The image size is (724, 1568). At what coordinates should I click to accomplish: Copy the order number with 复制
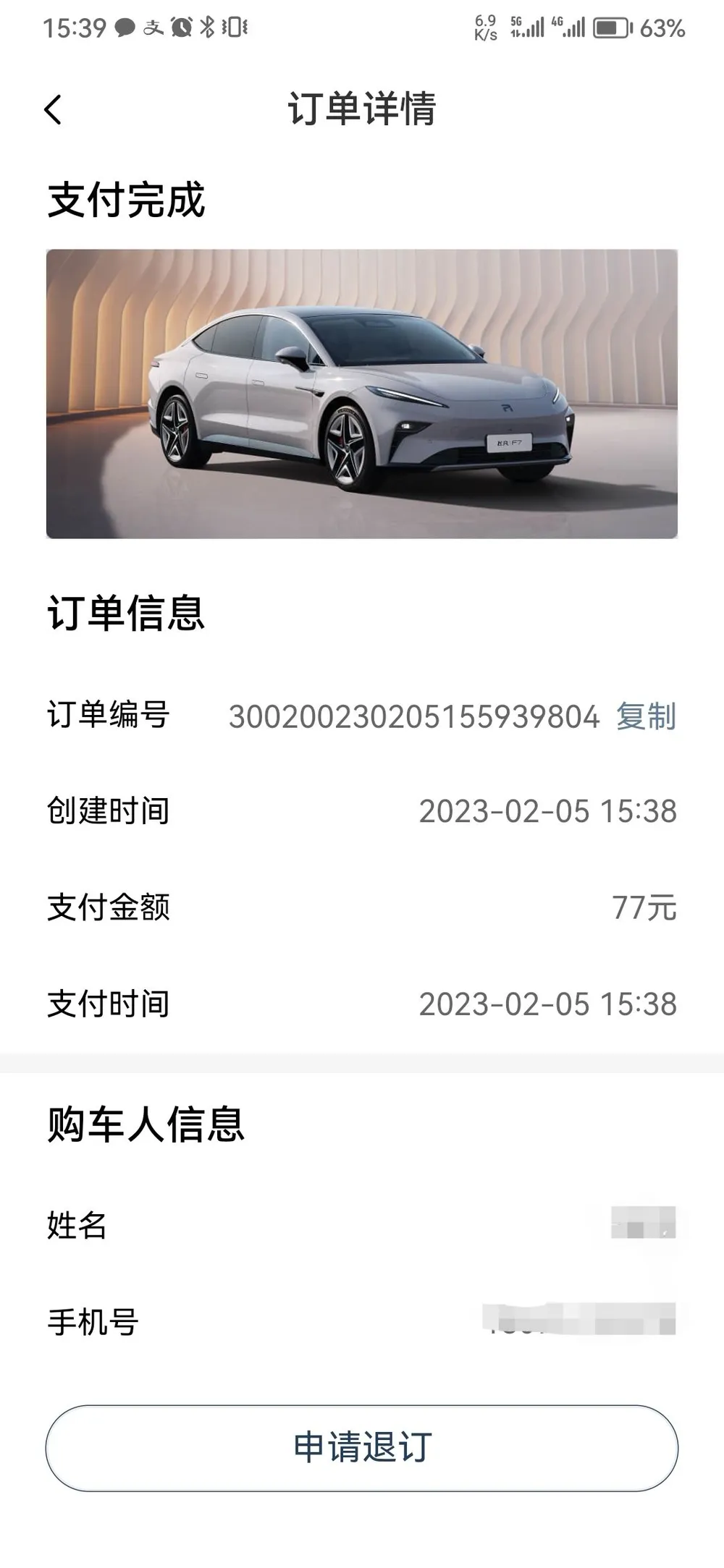click(x=646, y=716)
